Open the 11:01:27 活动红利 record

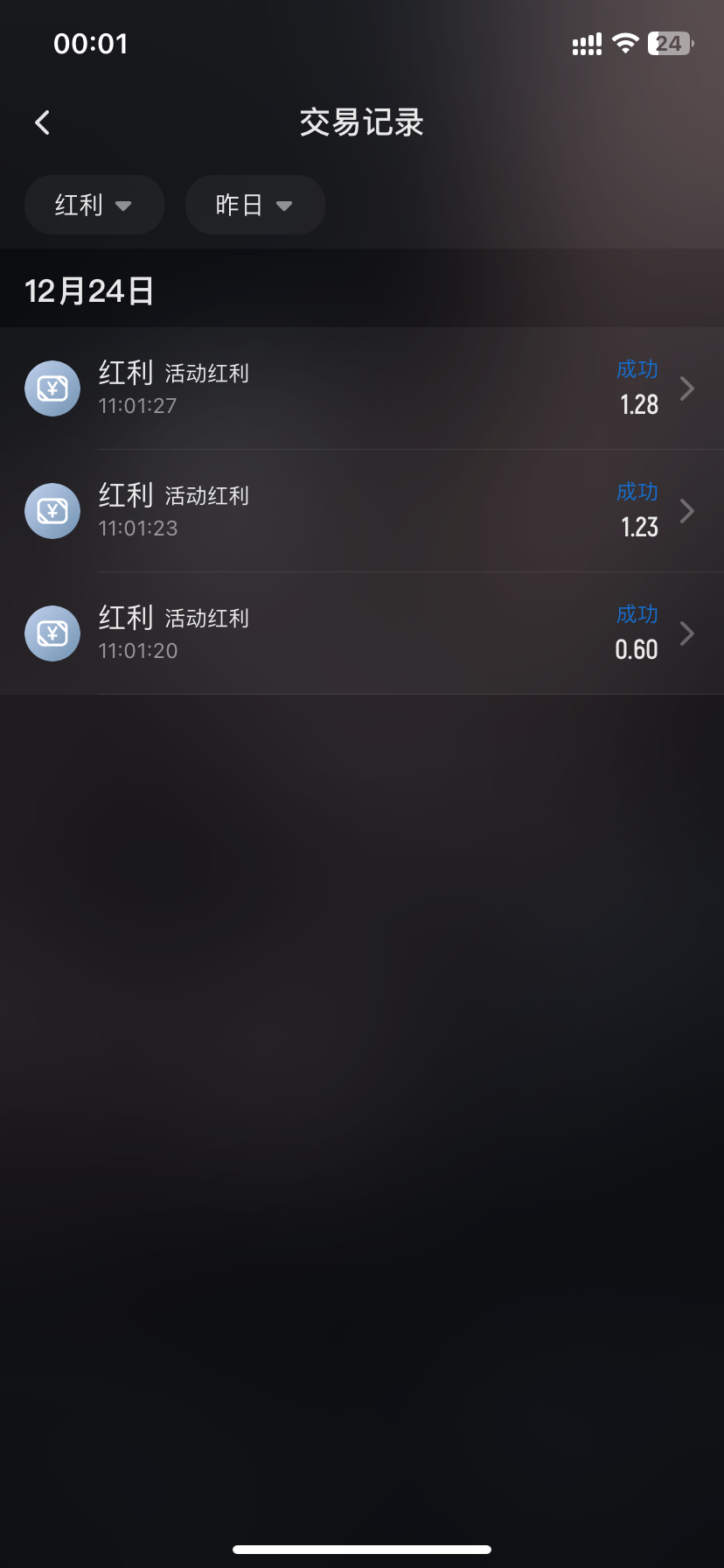point(362,388)
